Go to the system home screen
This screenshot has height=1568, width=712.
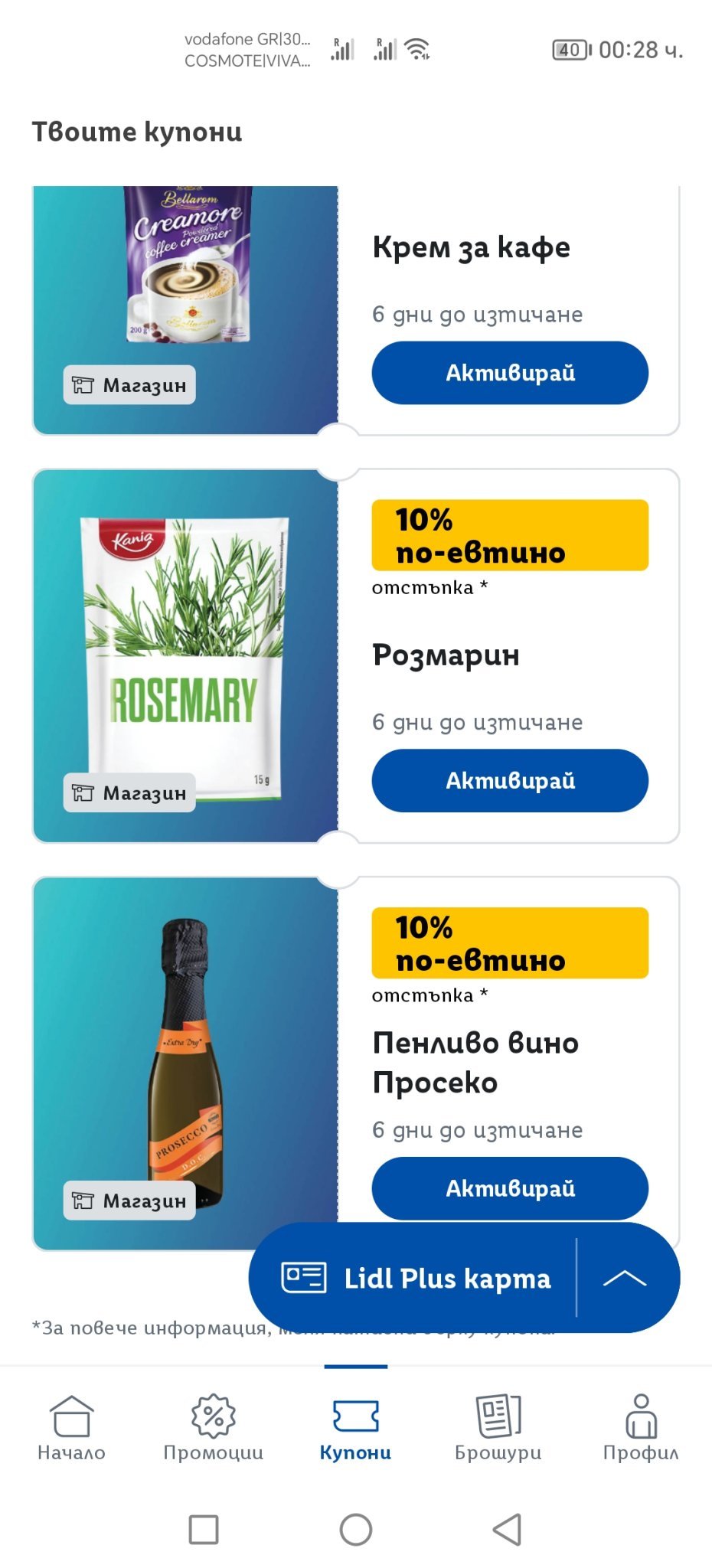click(356, 1530)
